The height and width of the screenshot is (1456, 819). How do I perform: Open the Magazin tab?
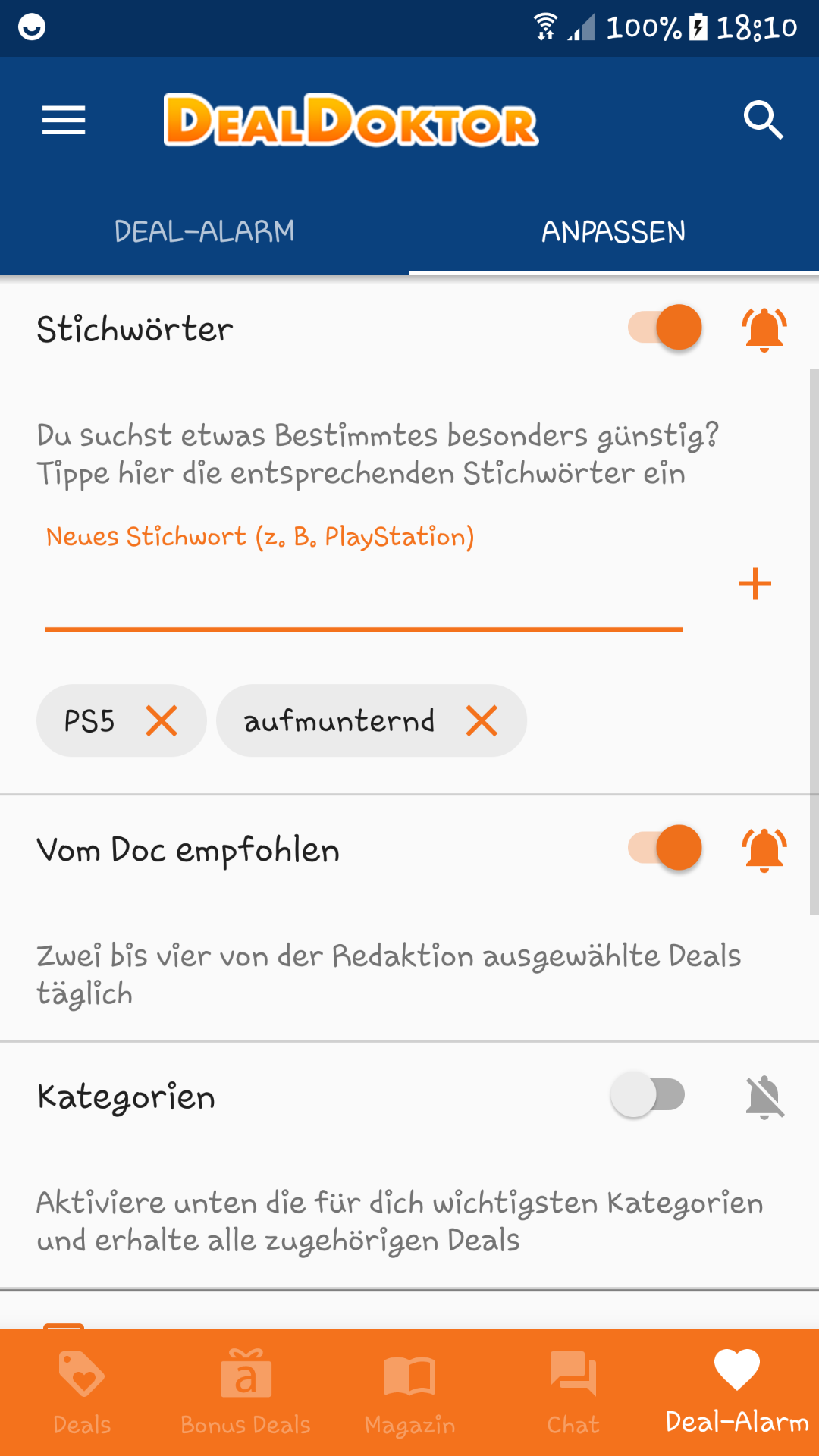[x=409, y=1392]
